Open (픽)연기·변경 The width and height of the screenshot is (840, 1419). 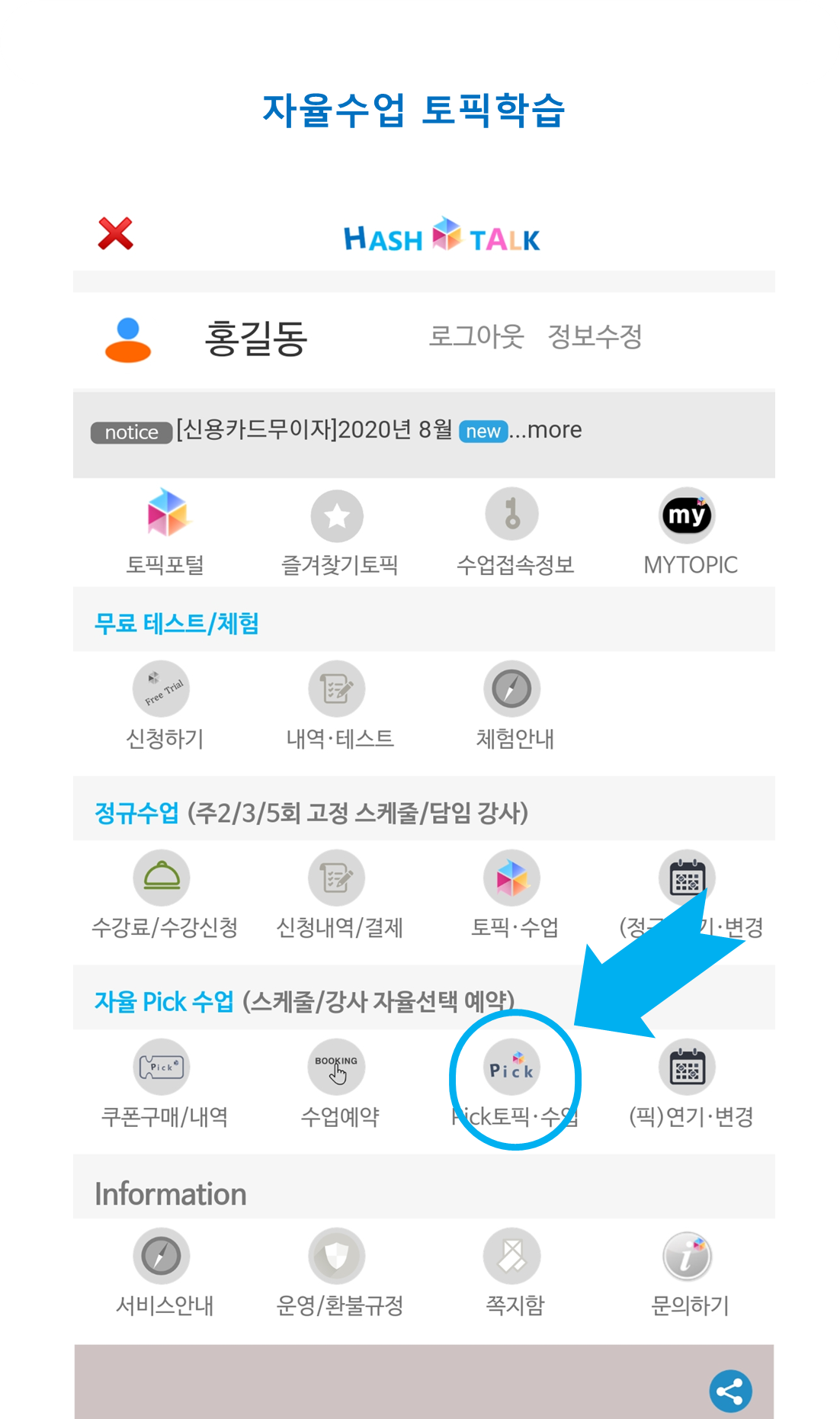pos(691,1084)
